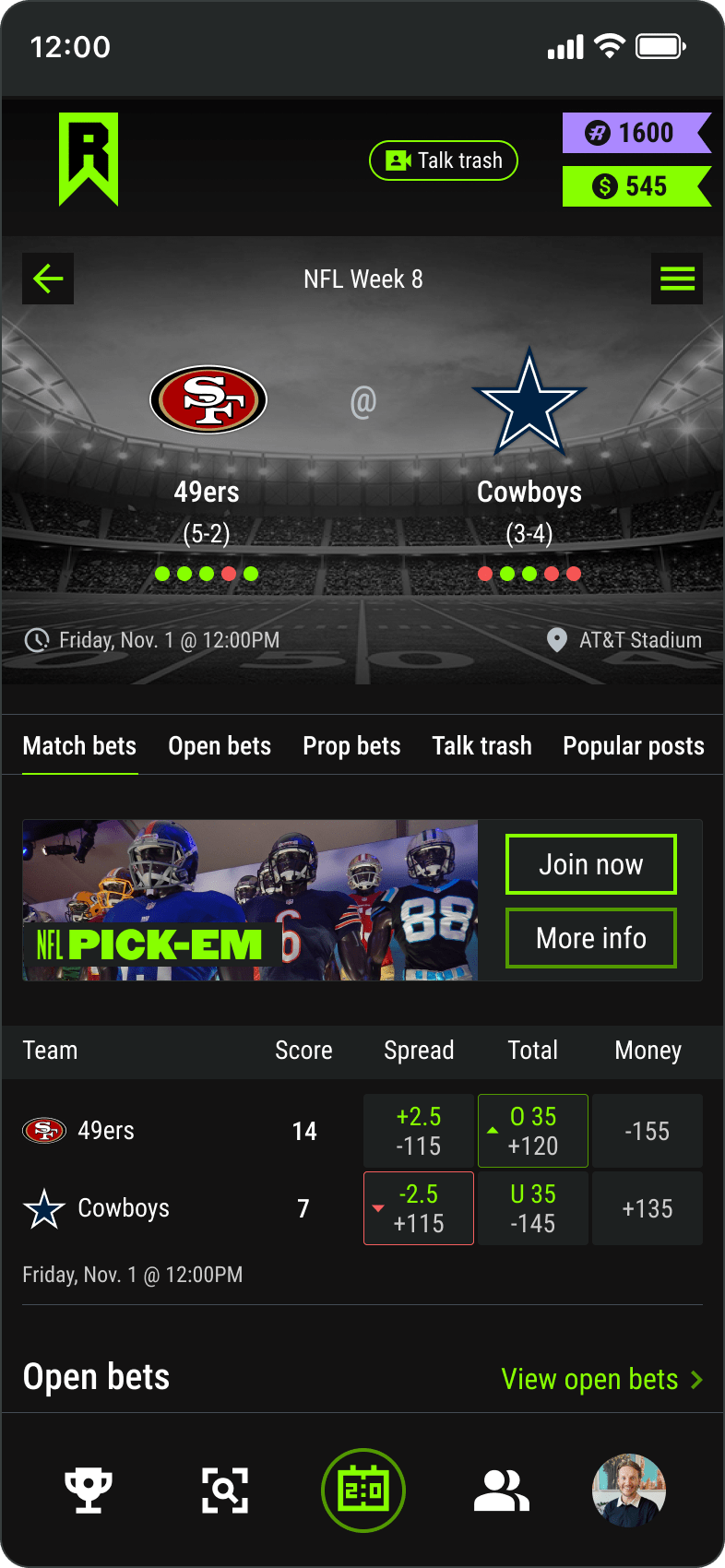Go back using the green arrow
This screenshot has height=1568, width=725.
48,279
